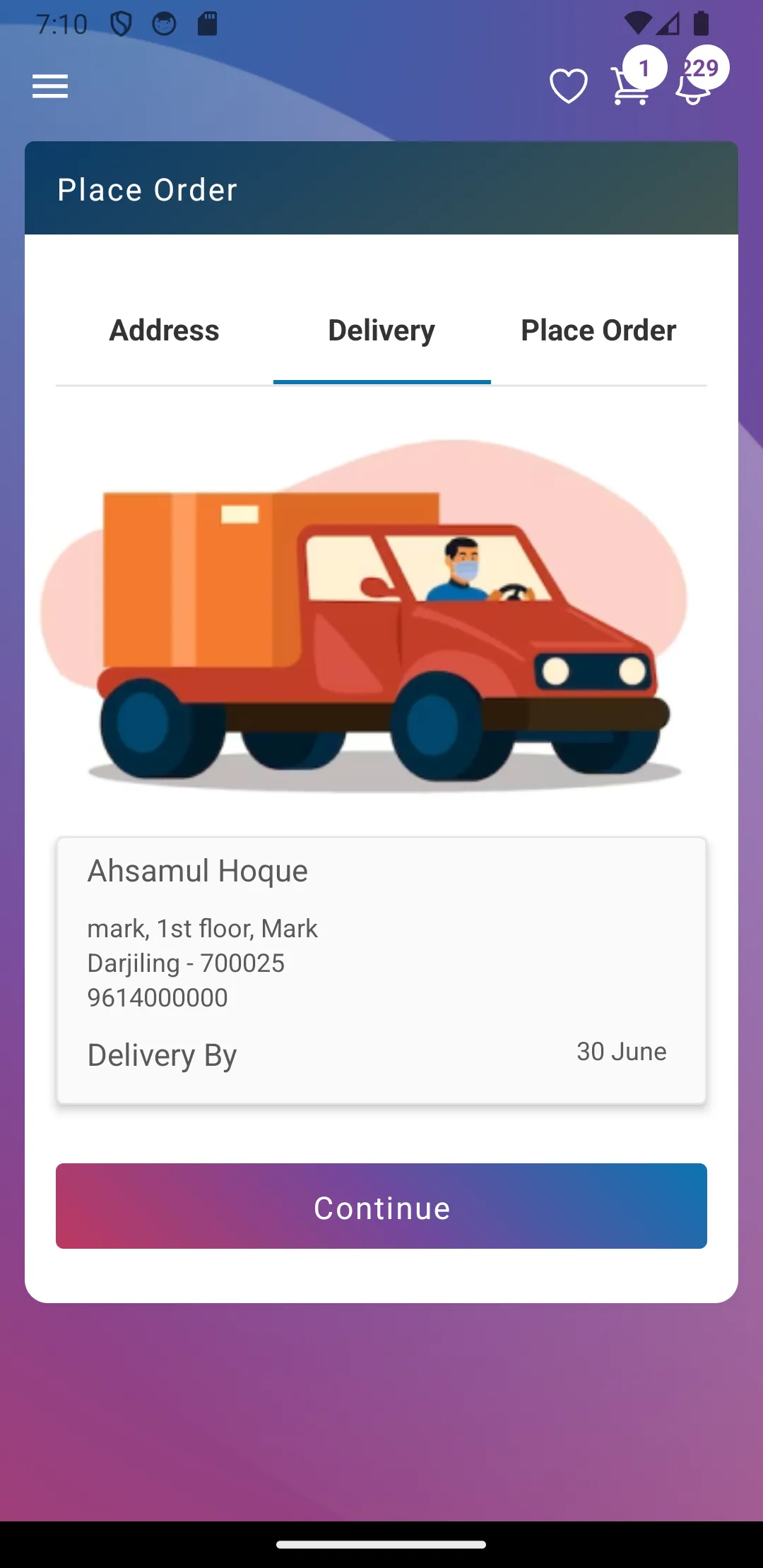Go to the Place Order tab

pyautogui.click(x=598, y=331)
